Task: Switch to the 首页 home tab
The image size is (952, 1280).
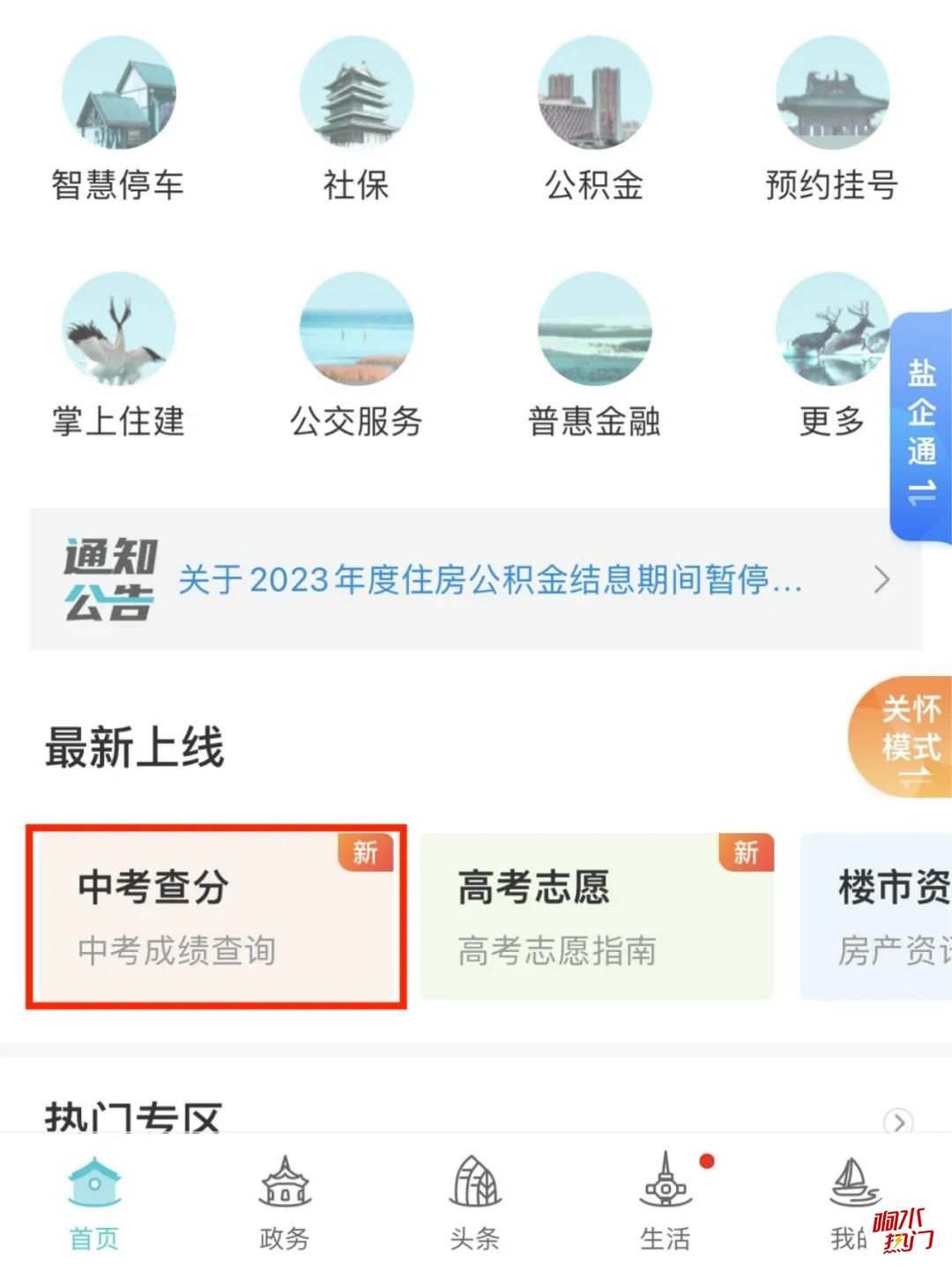Action: point(95,1204)
